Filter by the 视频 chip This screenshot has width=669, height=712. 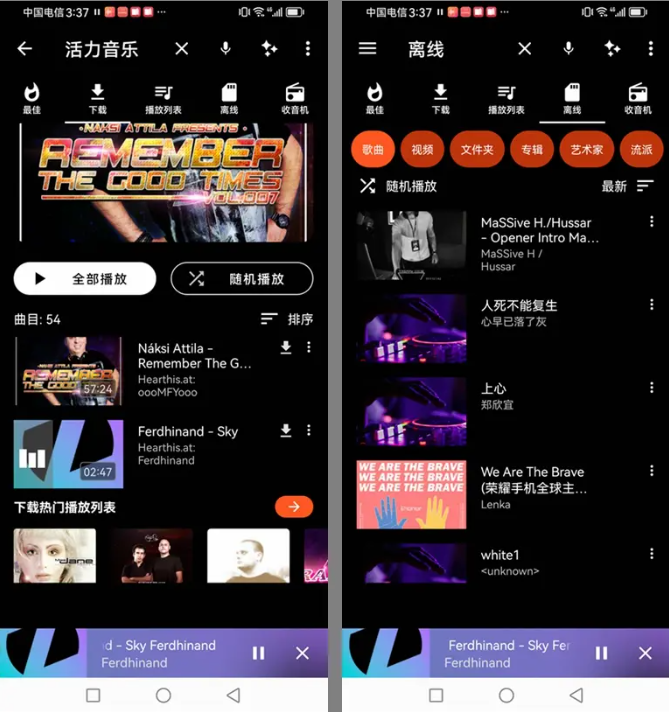tap(423, 149)
